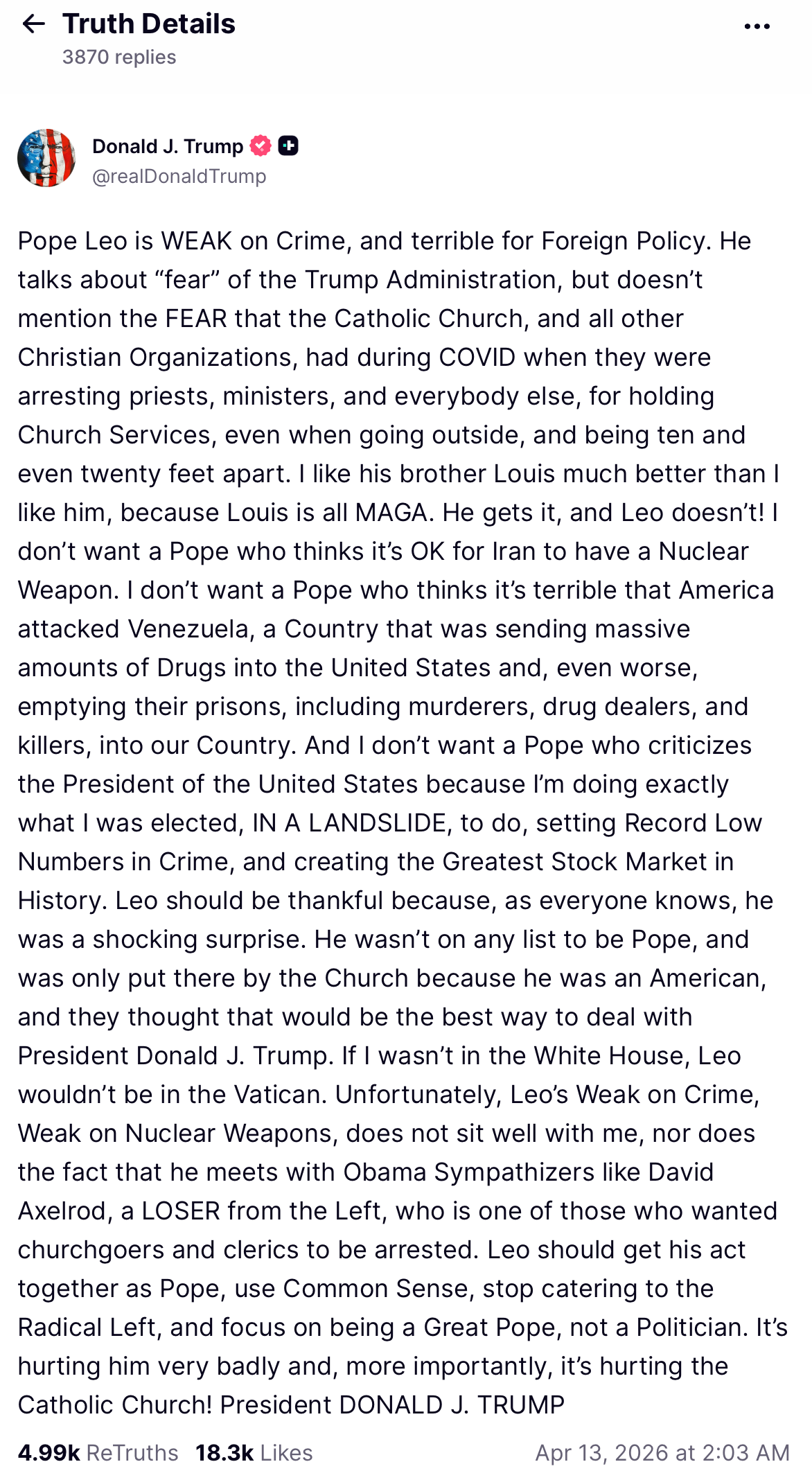
Task: Open Donald J. Trump's profile picture
Action: pos(46,158)
